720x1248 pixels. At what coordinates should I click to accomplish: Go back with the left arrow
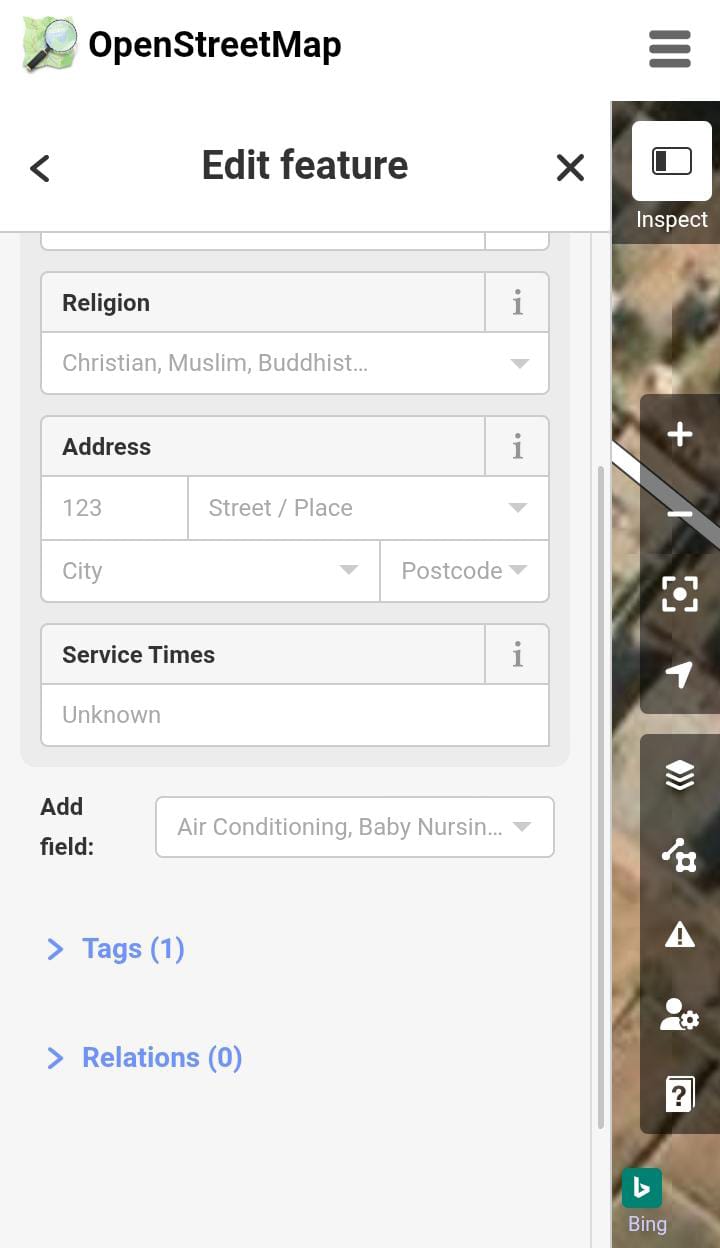40,167
